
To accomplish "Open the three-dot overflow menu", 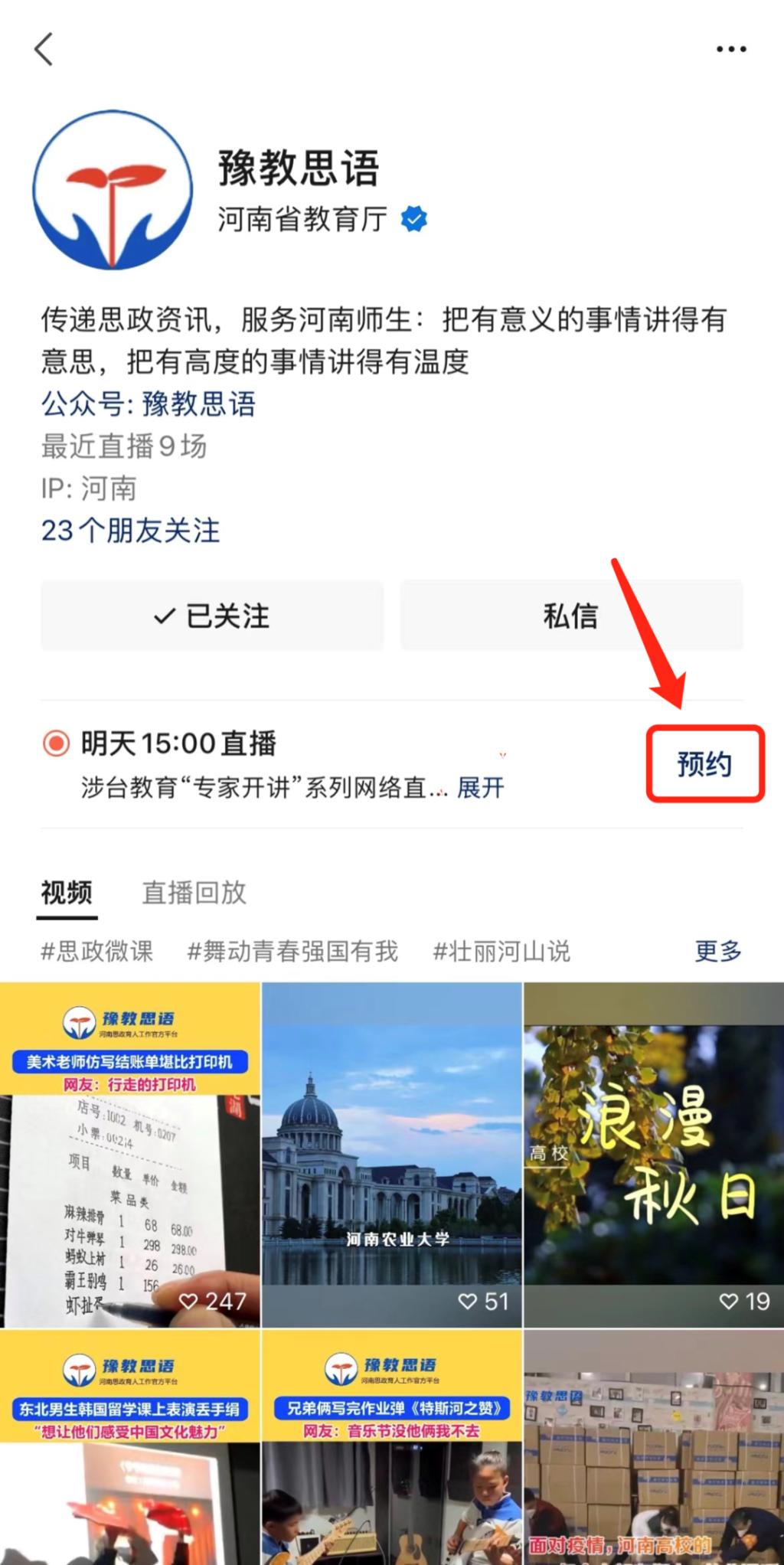I will pos(730,50).
